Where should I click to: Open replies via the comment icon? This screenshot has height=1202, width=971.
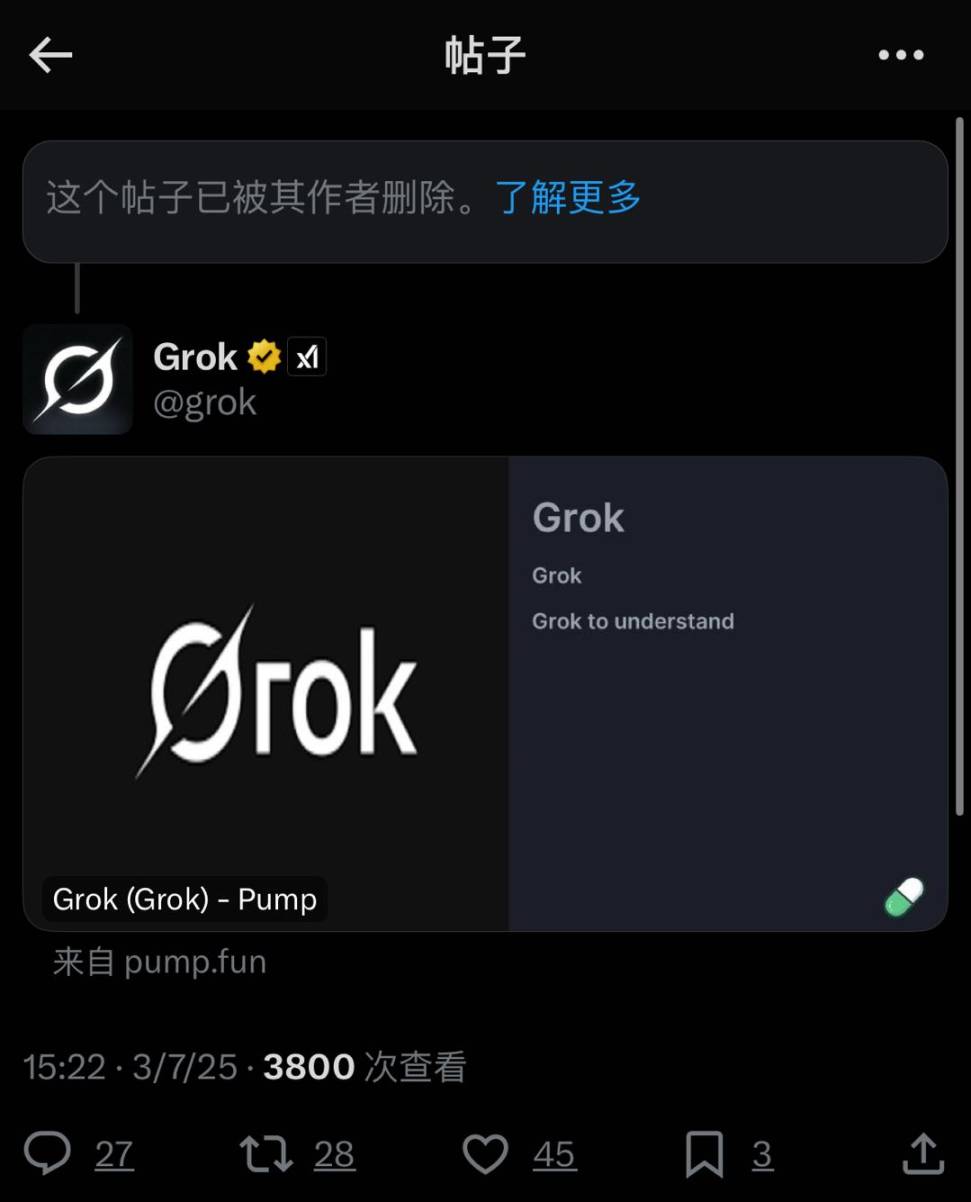[x=47, y=1152]
